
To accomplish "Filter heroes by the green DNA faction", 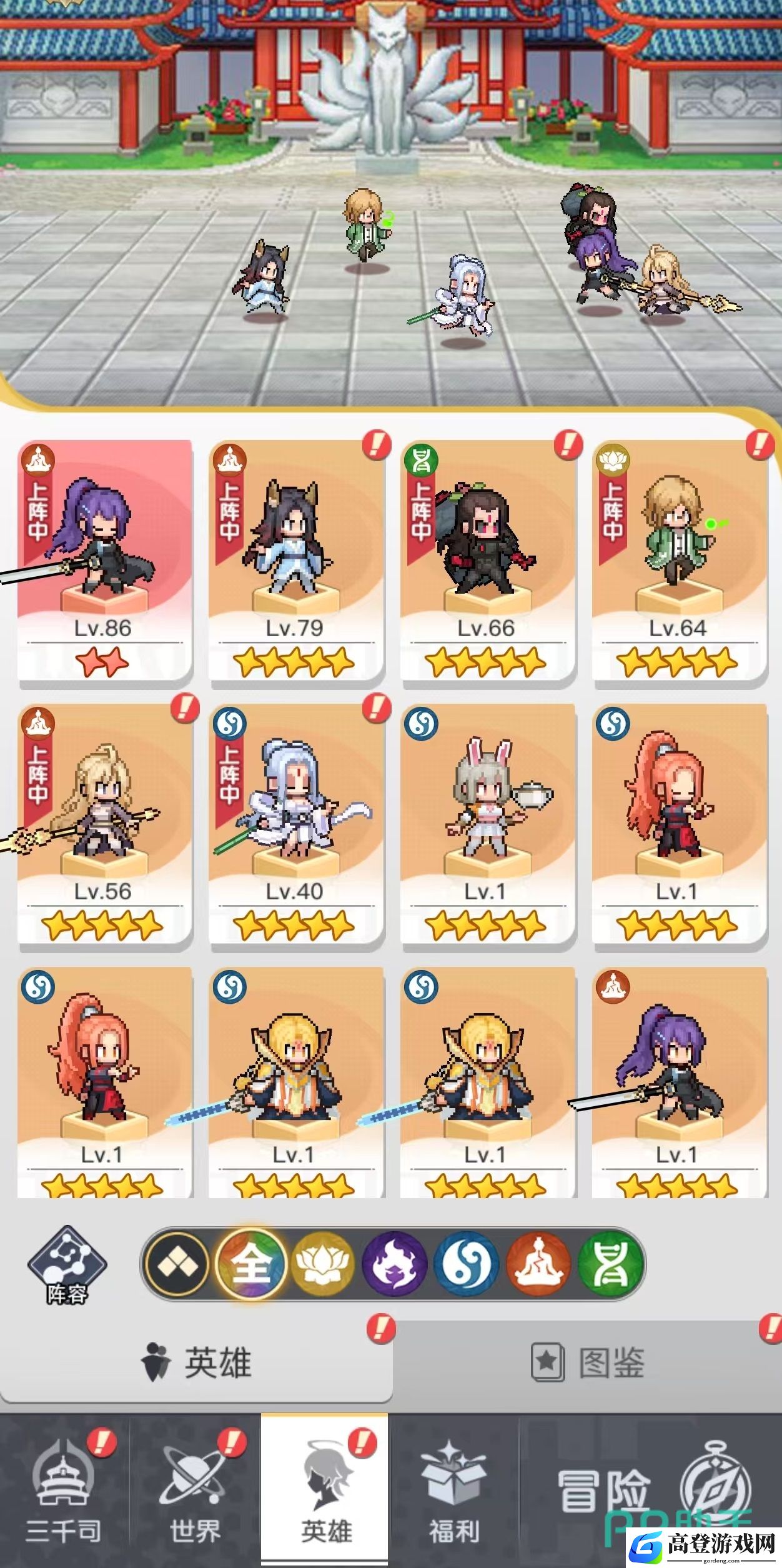I will click(x=610, y=1264).
